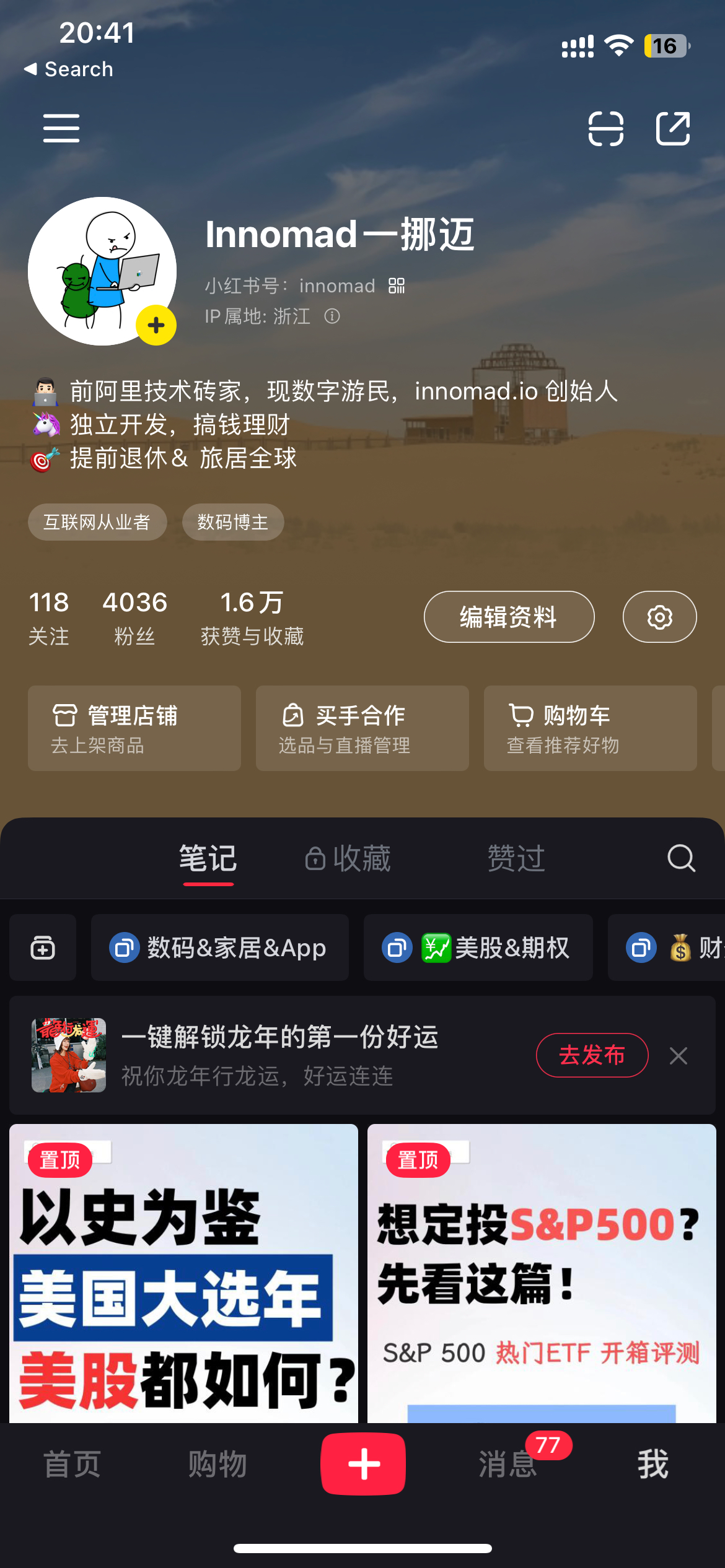Open the hamburger side menu

point(61,128)
